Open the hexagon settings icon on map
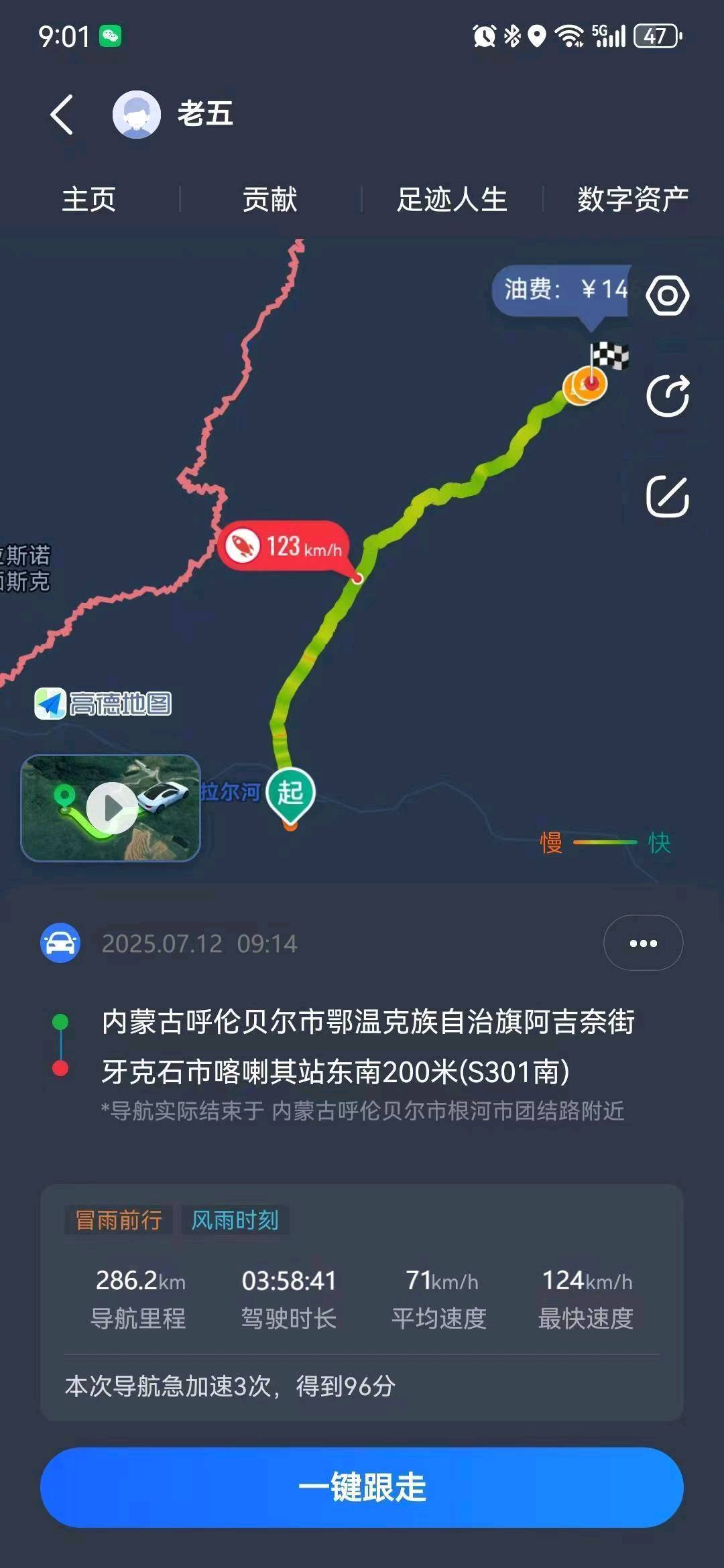724x1568 pixels. [667, 295]
